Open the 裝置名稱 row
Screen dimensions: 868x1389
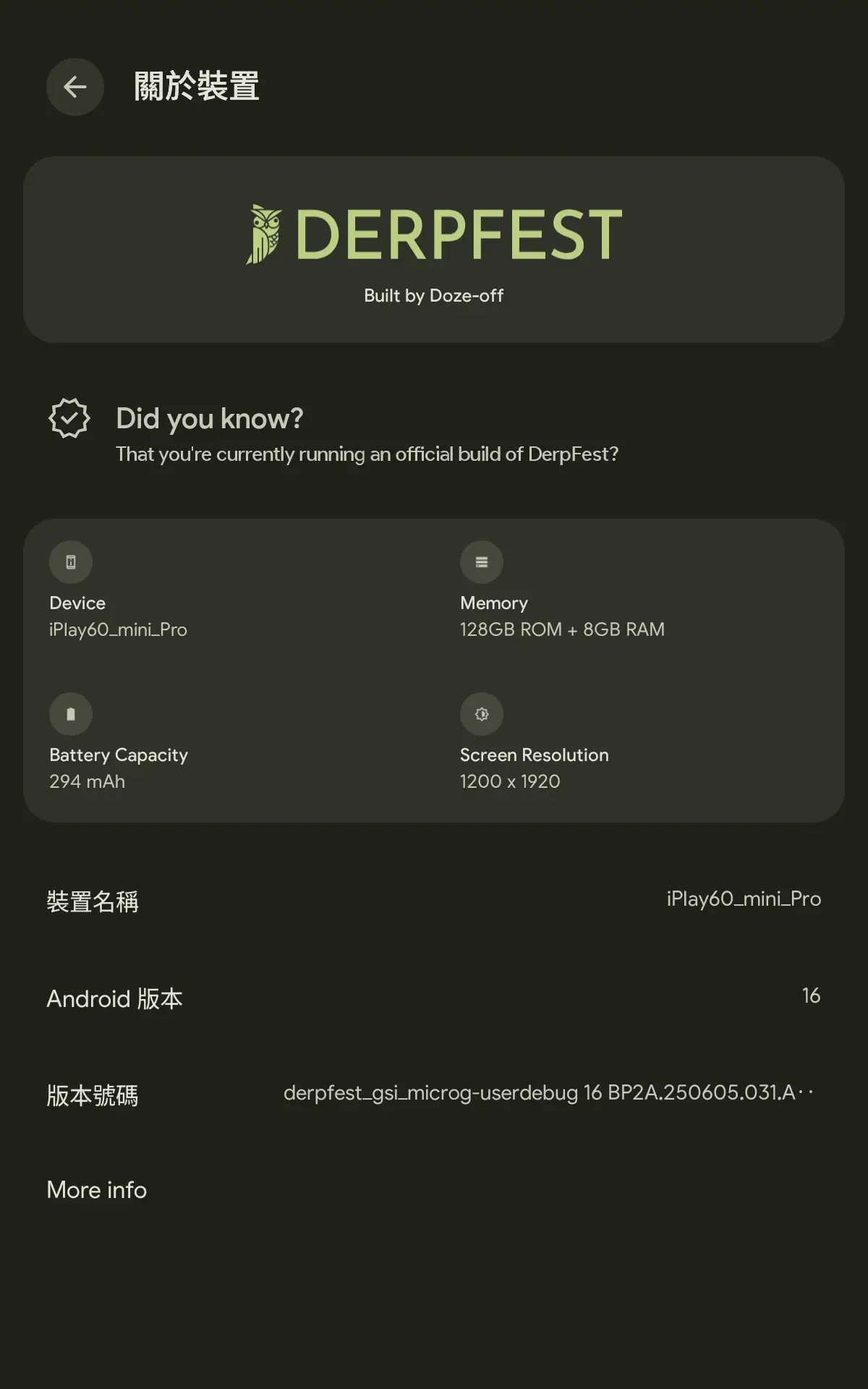434,901
